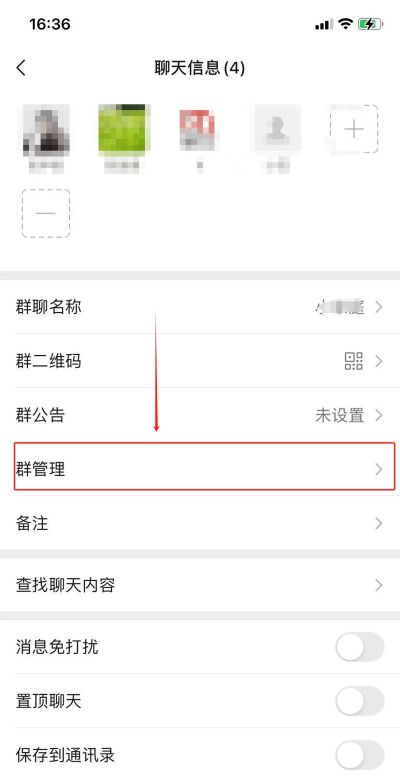Open 查找聊天内容
The image size is (400, 779).
pyautogui.click(x=200, y=585)
